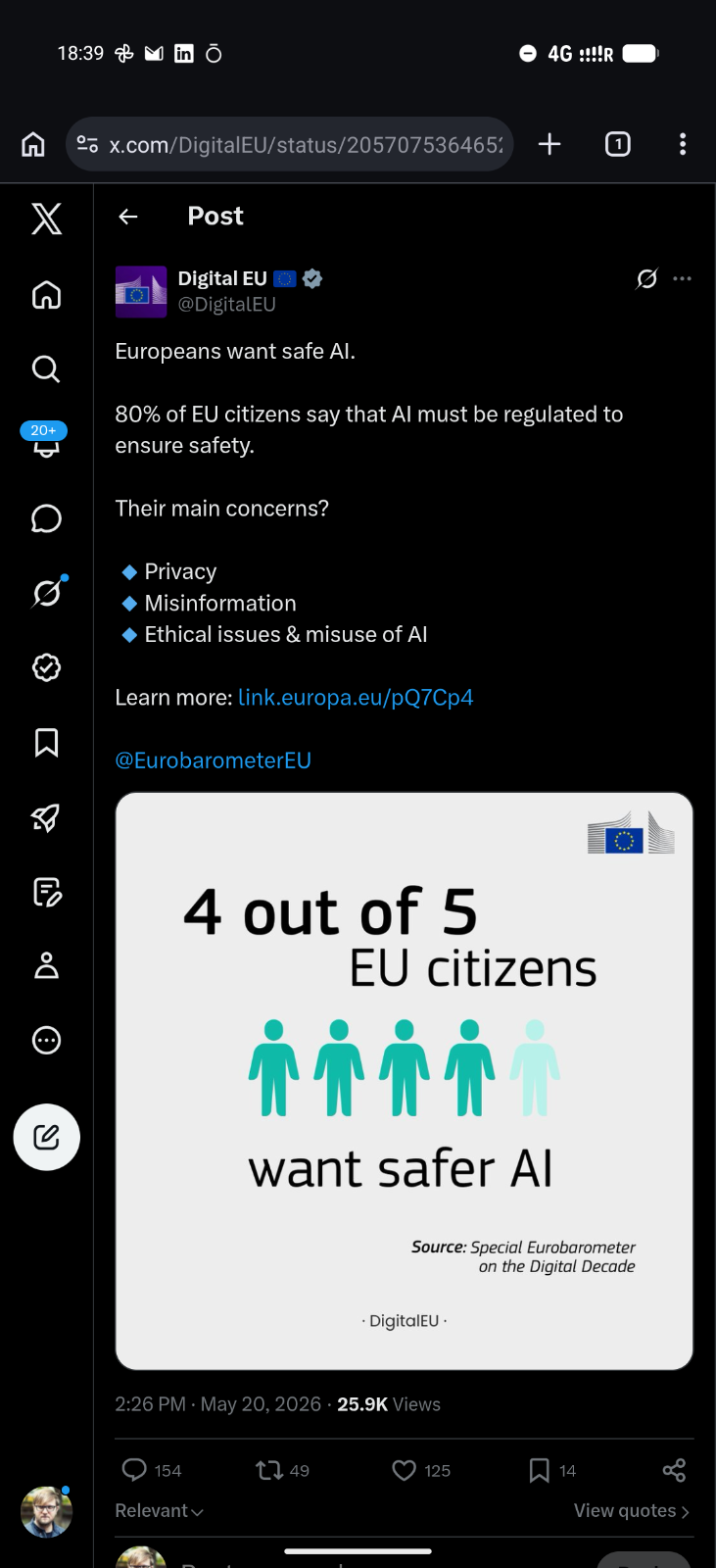This screenshot has height=1568, width=716.
Task: Open search from the sidebar
Action: point(46,369)
